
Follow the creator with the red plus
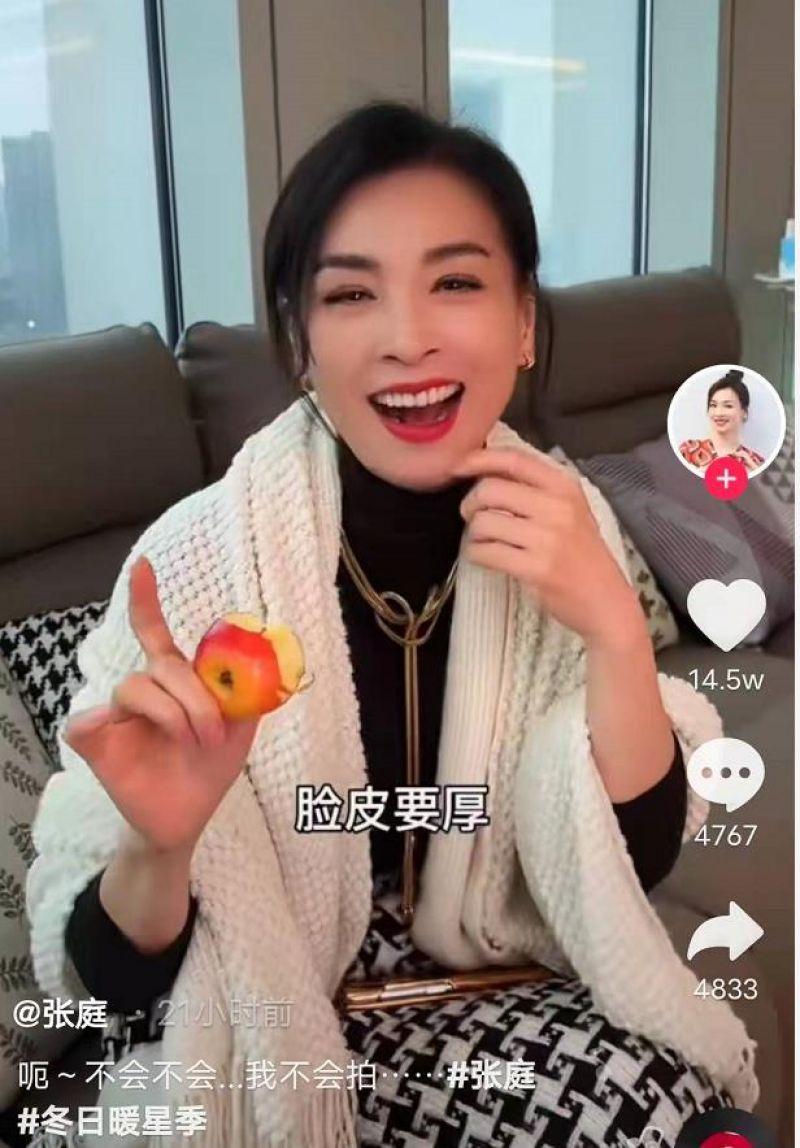tap(726, 480)
